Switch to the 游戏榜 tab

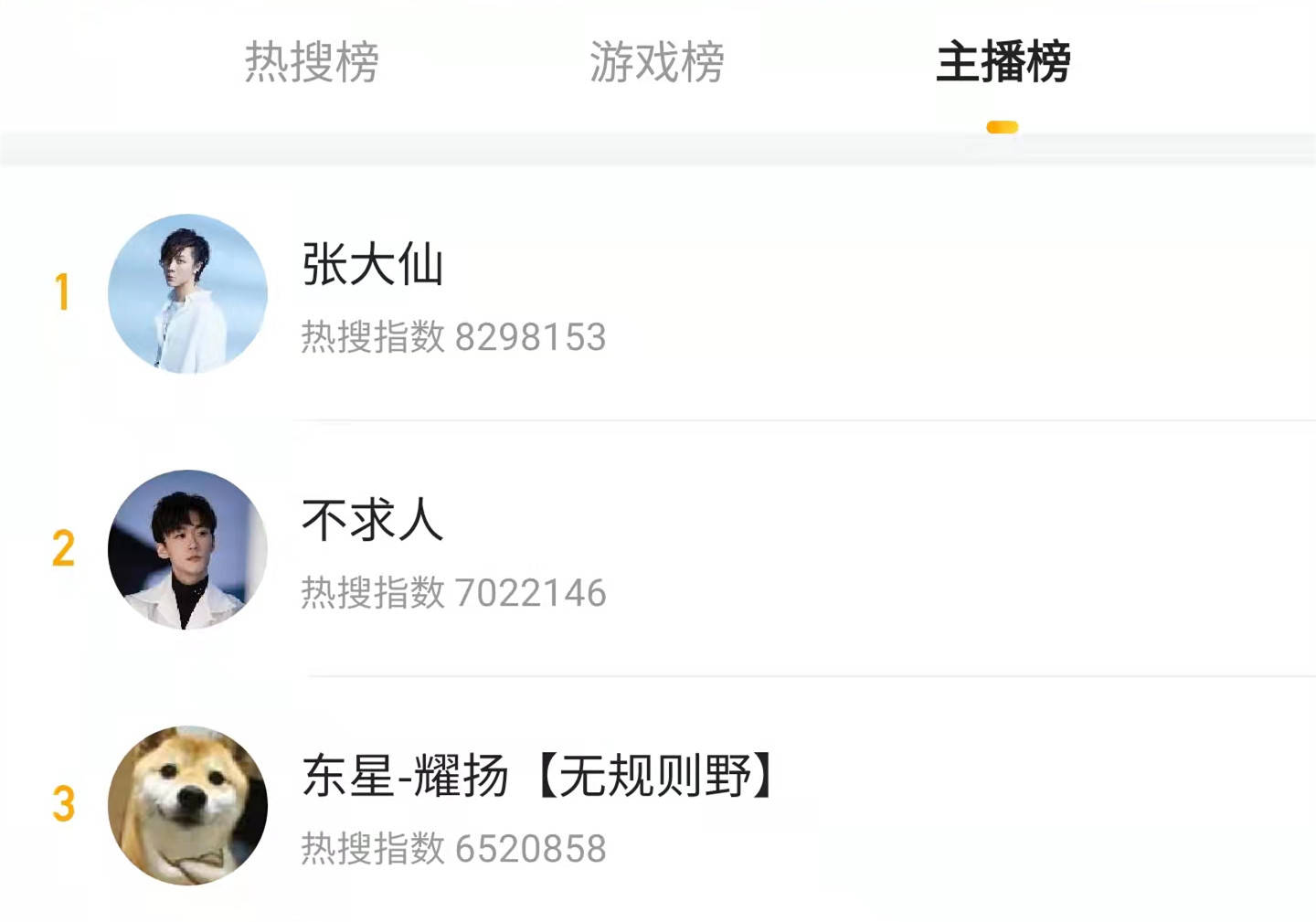pyautogui.click(x=656, y=63)
